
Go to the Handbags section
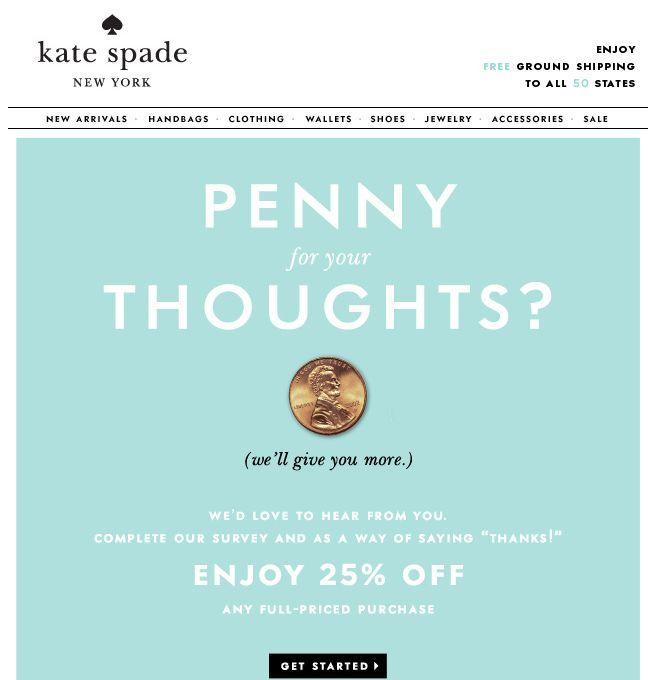point(179,119)
